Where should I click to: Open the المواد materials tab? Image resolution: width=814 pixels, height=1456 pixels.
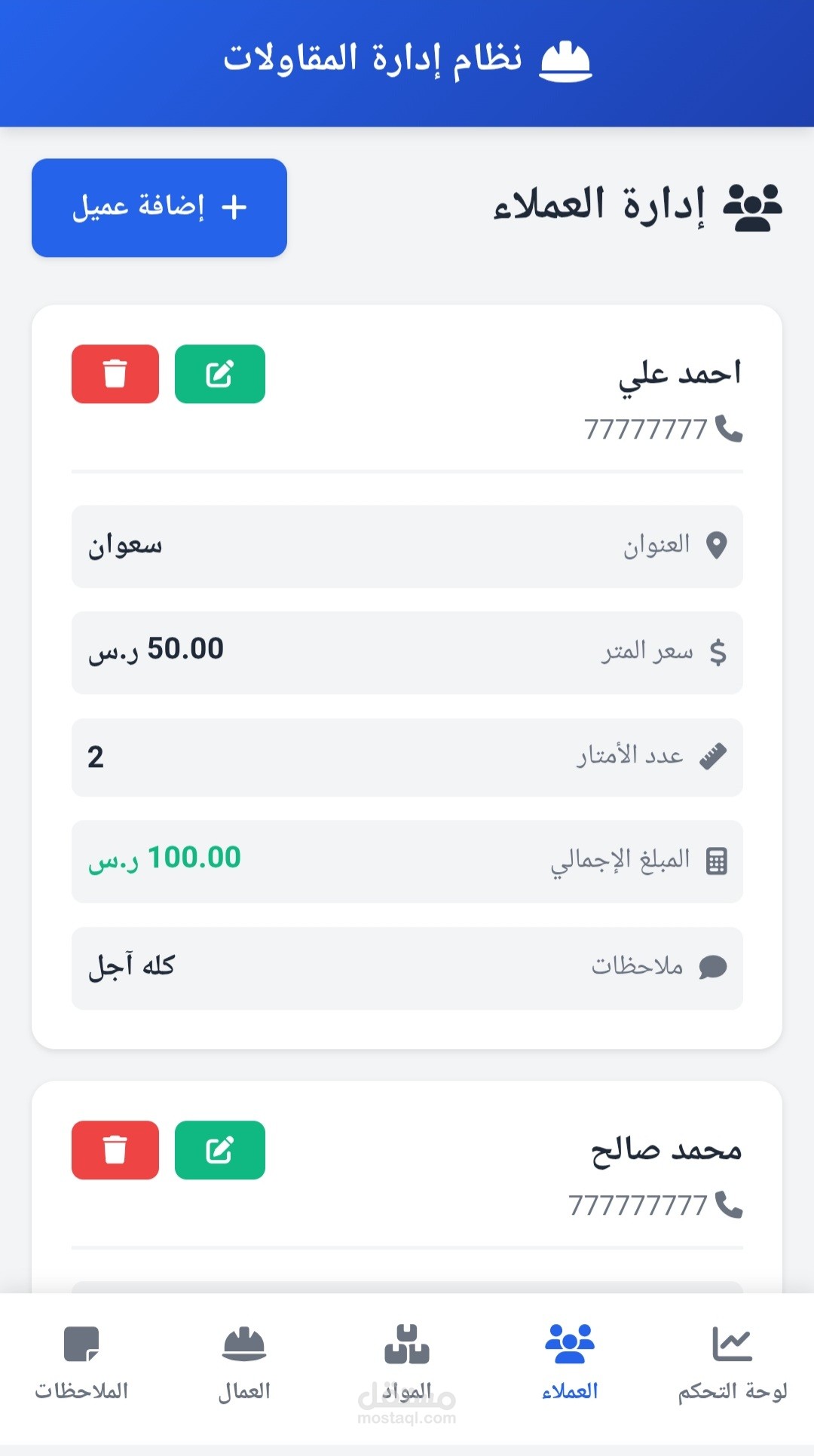coord(407,1363)
